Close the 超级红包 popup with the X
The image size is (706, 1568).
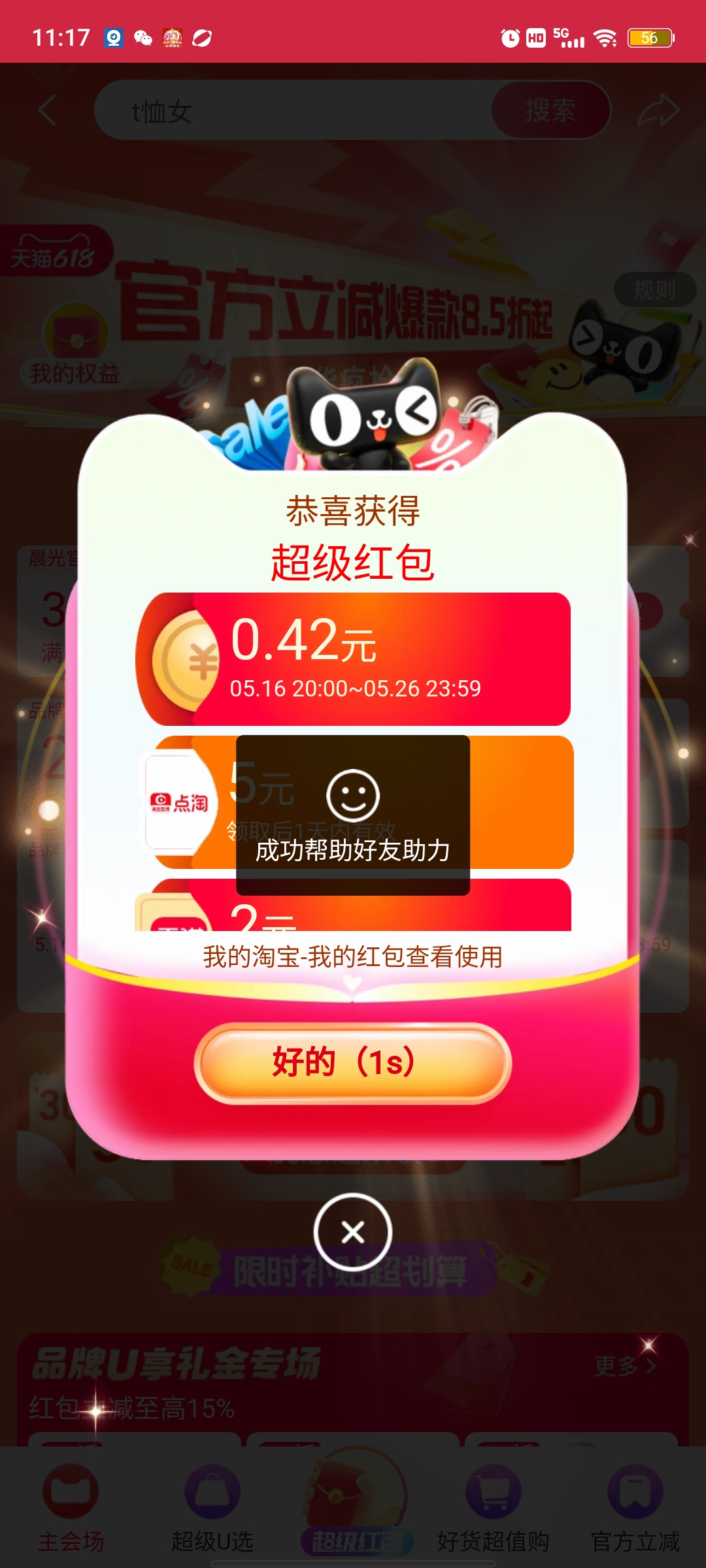coord(353,1232)
